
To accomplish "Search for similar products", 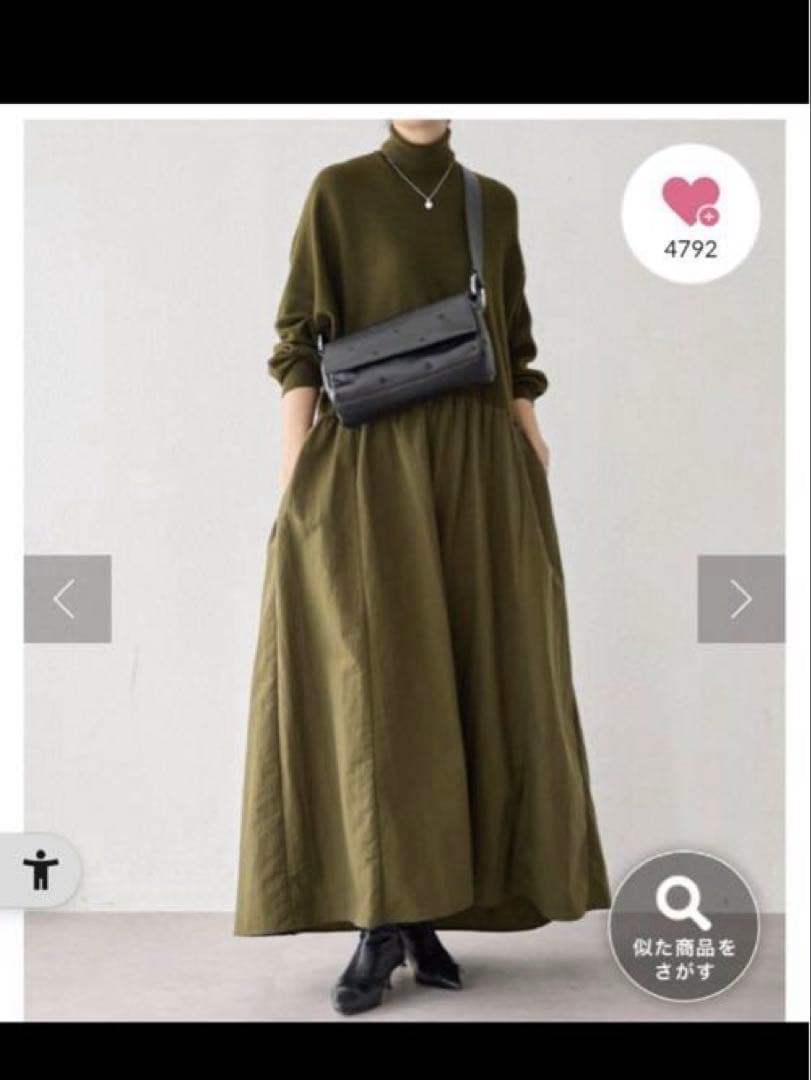I will (x=684, y=925).
